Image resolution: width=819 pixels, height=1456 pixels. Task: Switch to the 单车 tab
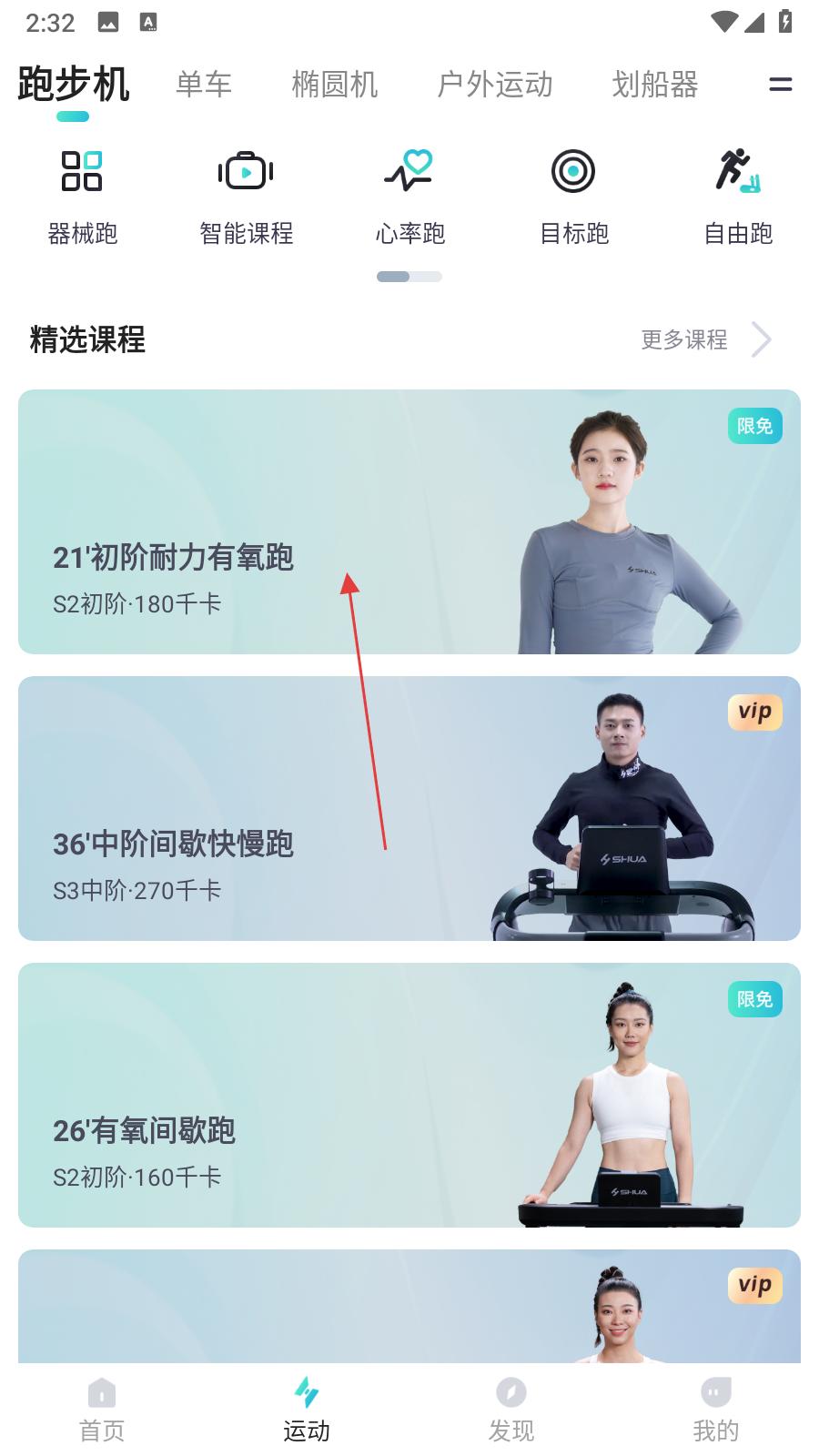tap(204, 85)
